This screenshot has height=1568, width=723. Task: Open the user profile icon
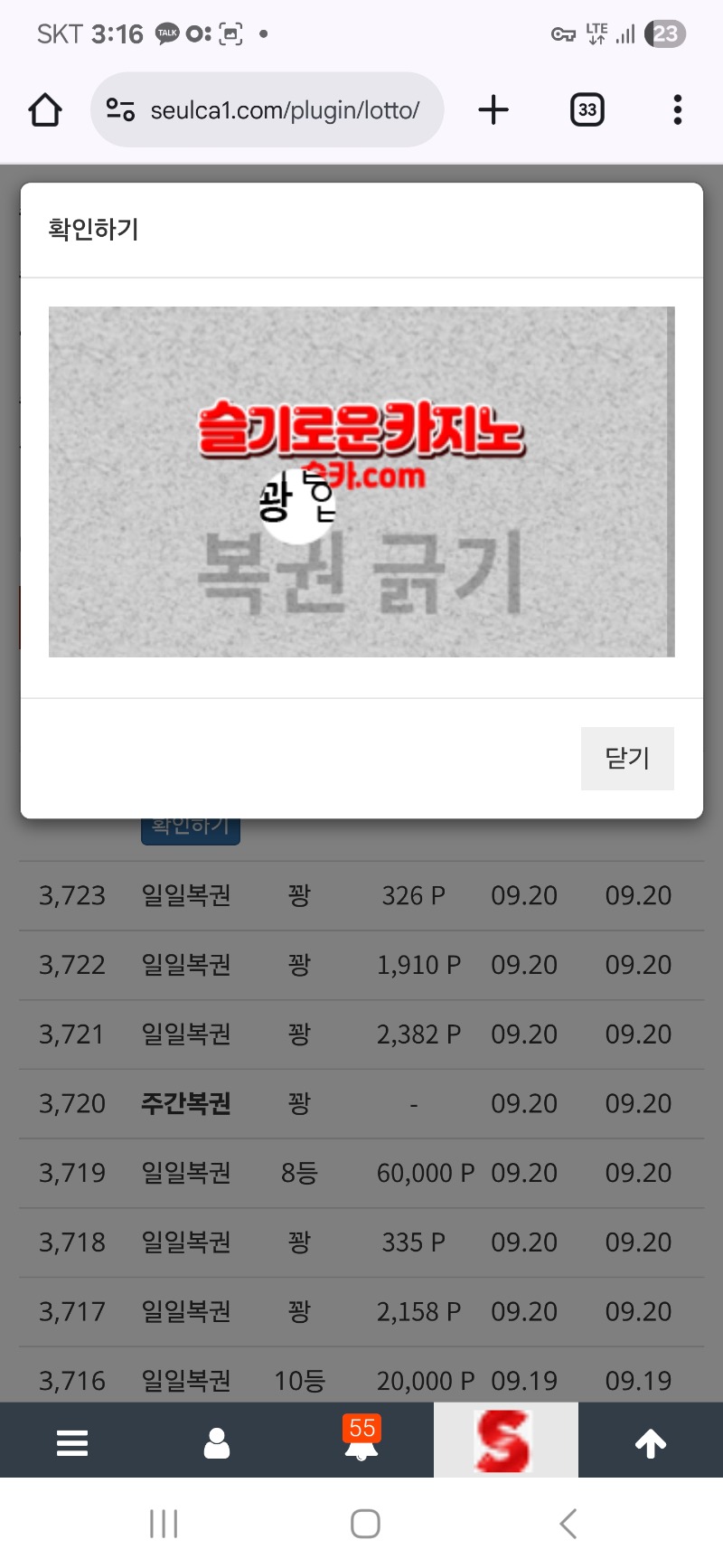click(x=217, y=1442)
